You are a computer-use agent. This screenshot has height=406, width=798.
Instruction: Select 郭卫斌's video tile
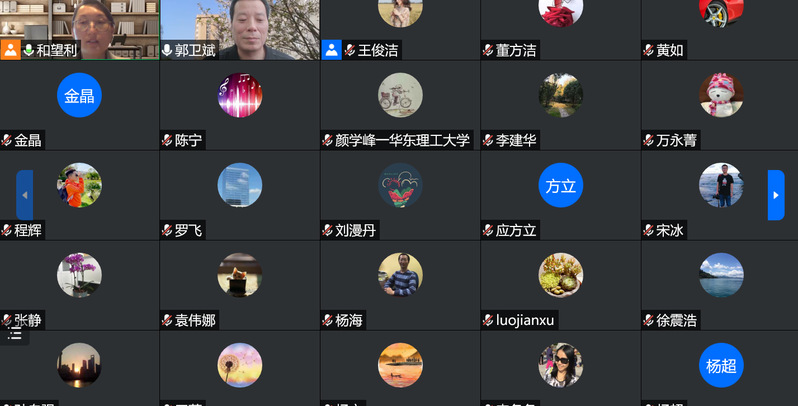[240, 25]
